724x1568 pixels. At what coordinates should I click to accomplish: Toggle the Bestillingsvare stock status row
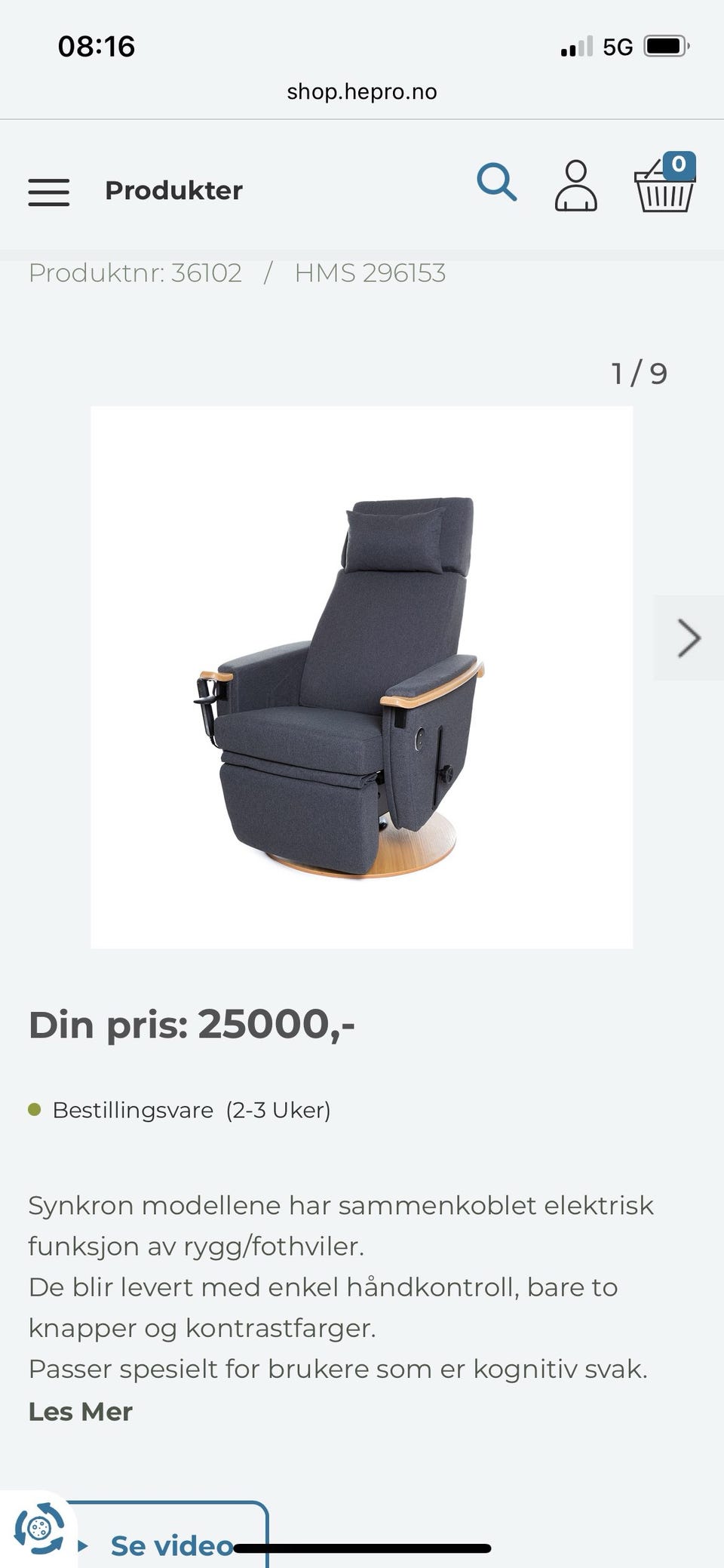click(x=133, y=1109)
